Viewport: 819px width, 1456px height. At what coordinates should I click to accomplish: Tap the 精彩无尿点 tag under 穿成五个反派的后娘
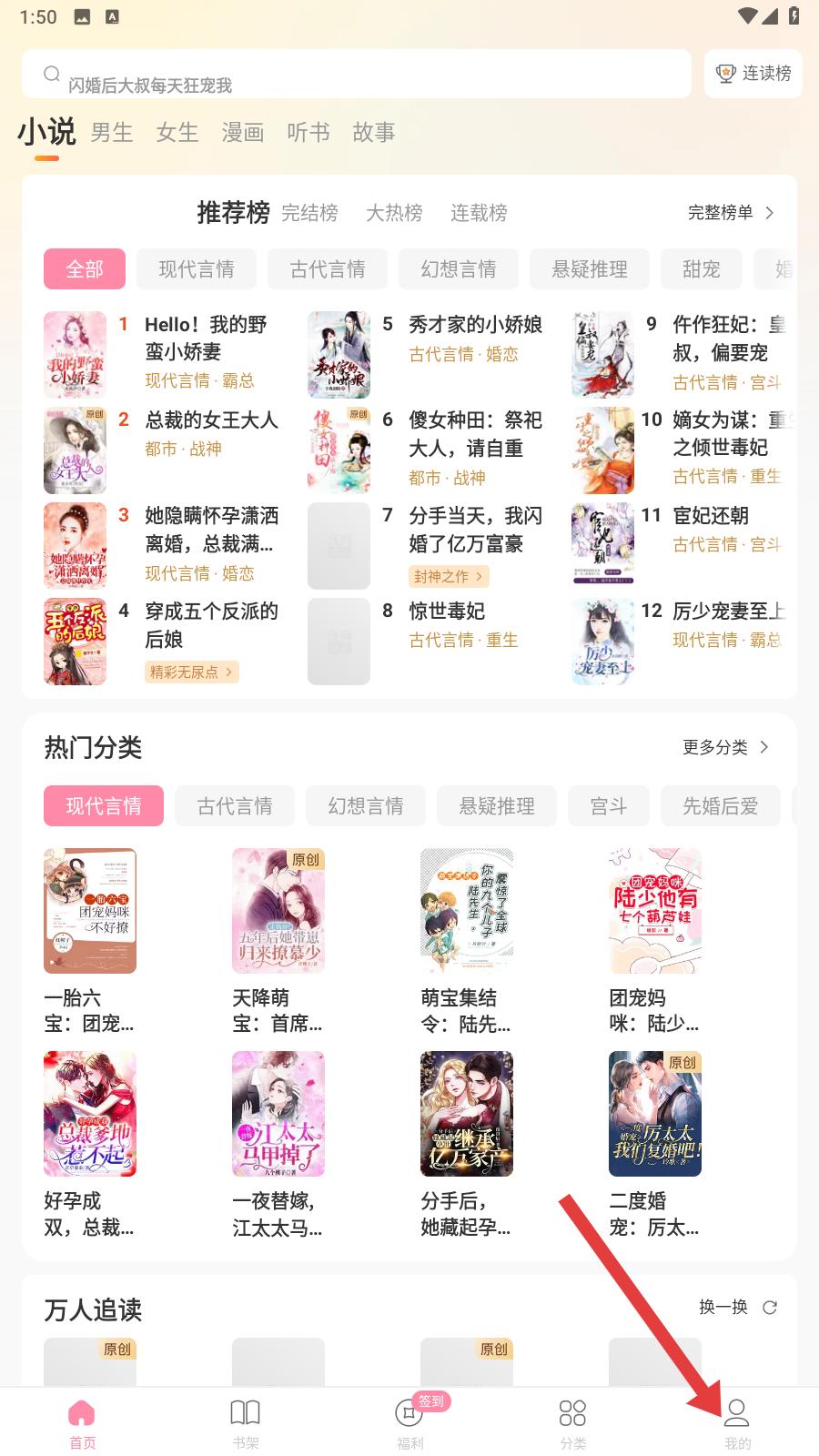point(191,672)
